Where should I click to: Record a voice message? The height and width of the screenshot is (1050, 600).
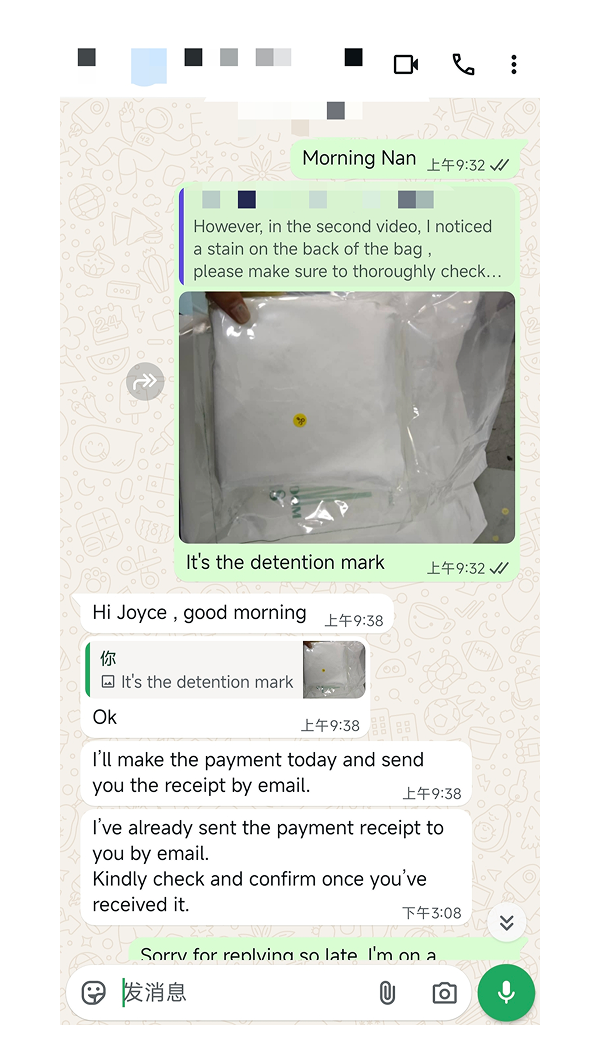coord(506,992)
